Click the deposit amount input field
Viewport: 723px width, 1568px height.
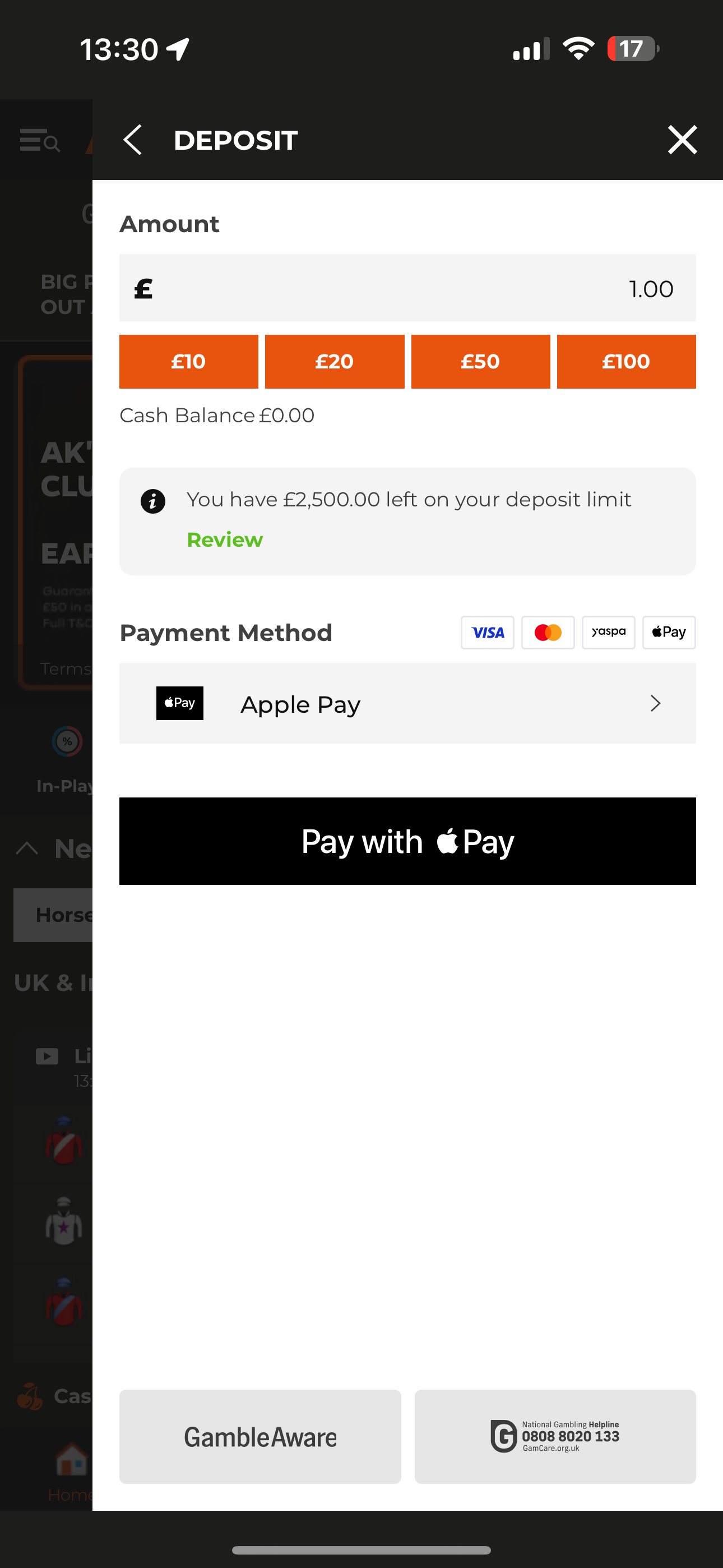click(x=407, y=288)
